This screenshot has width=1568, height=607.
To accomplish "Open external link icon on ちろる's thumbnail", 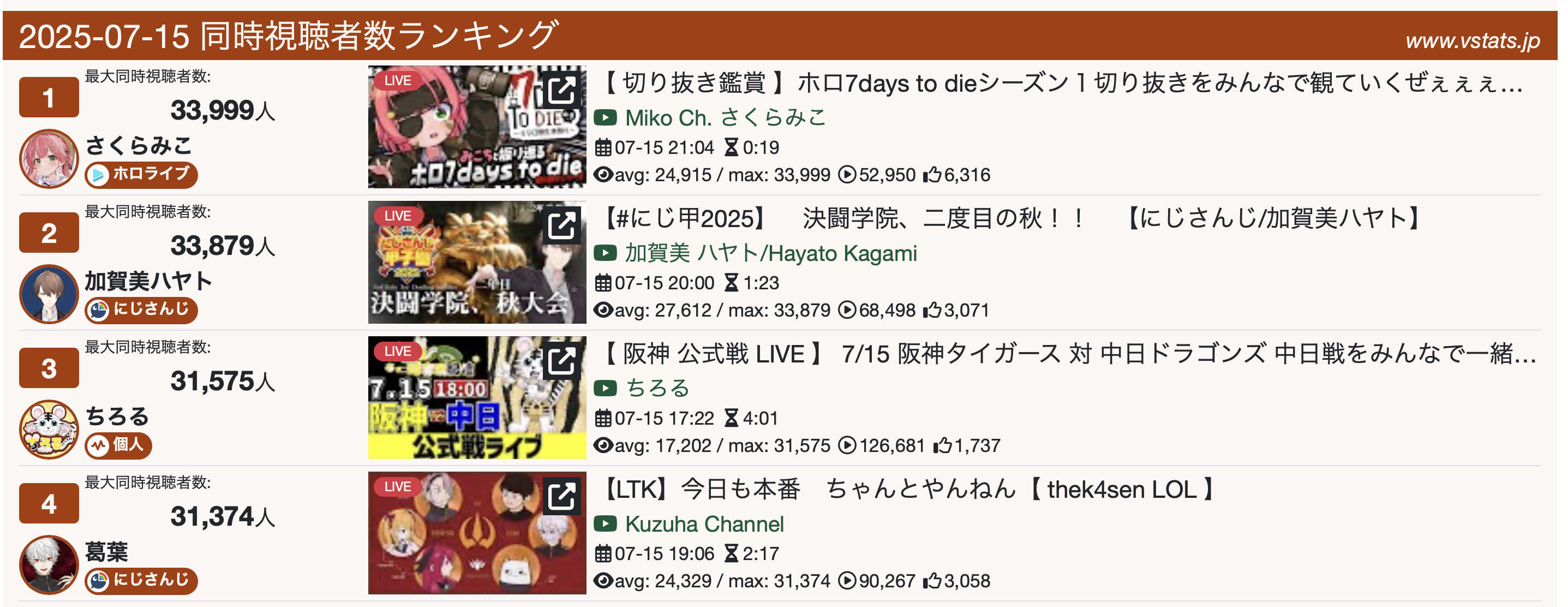I will point(561,360).
